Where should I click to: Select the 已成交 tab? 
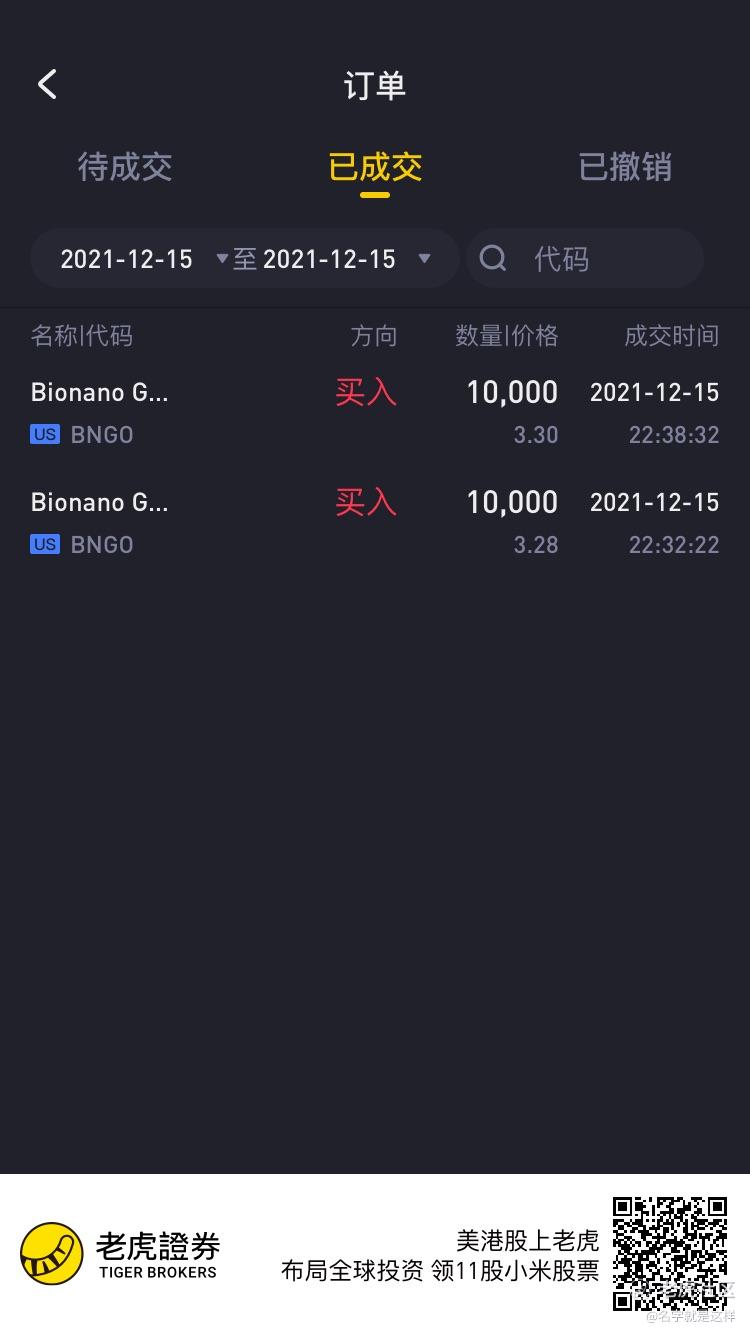pos(375,167)
